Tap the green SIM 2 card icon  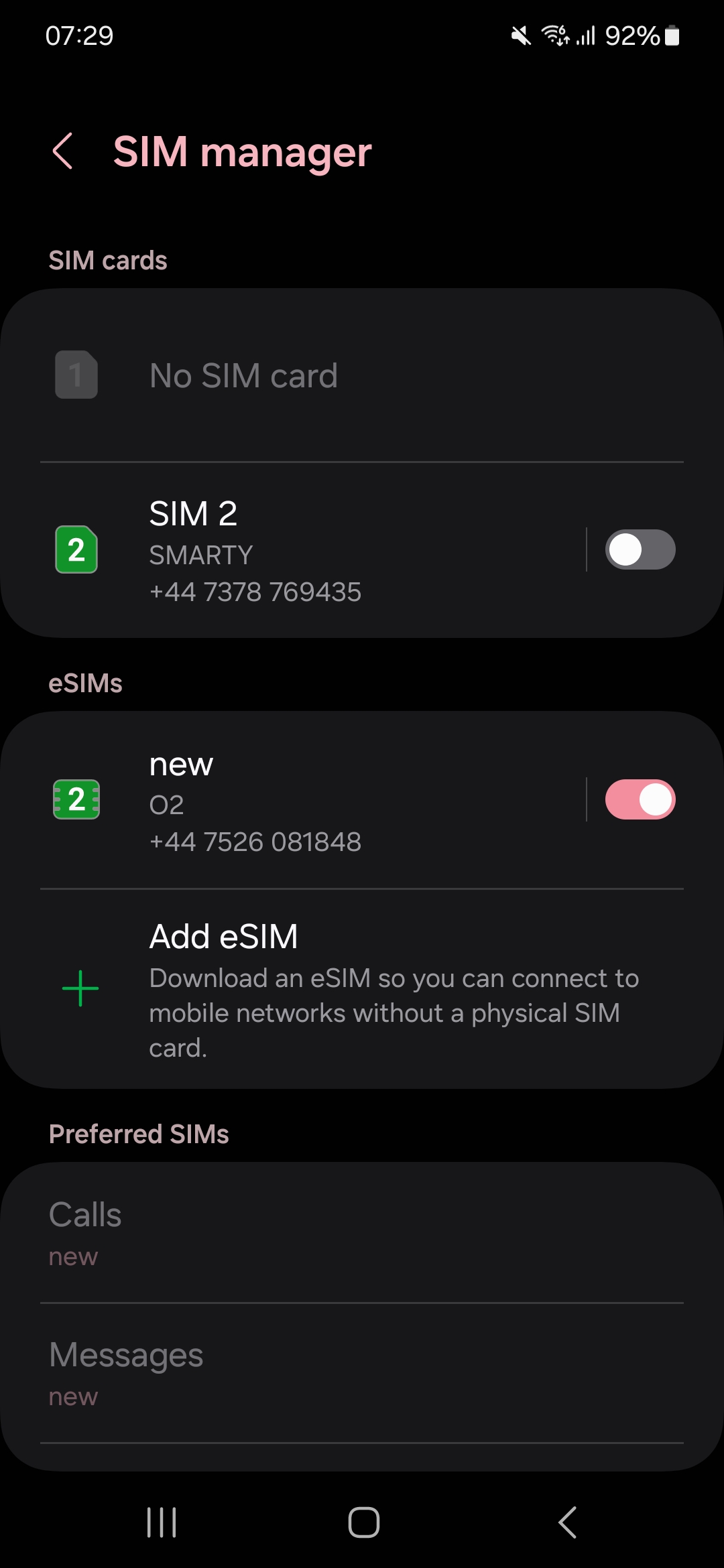pos(75,549)
